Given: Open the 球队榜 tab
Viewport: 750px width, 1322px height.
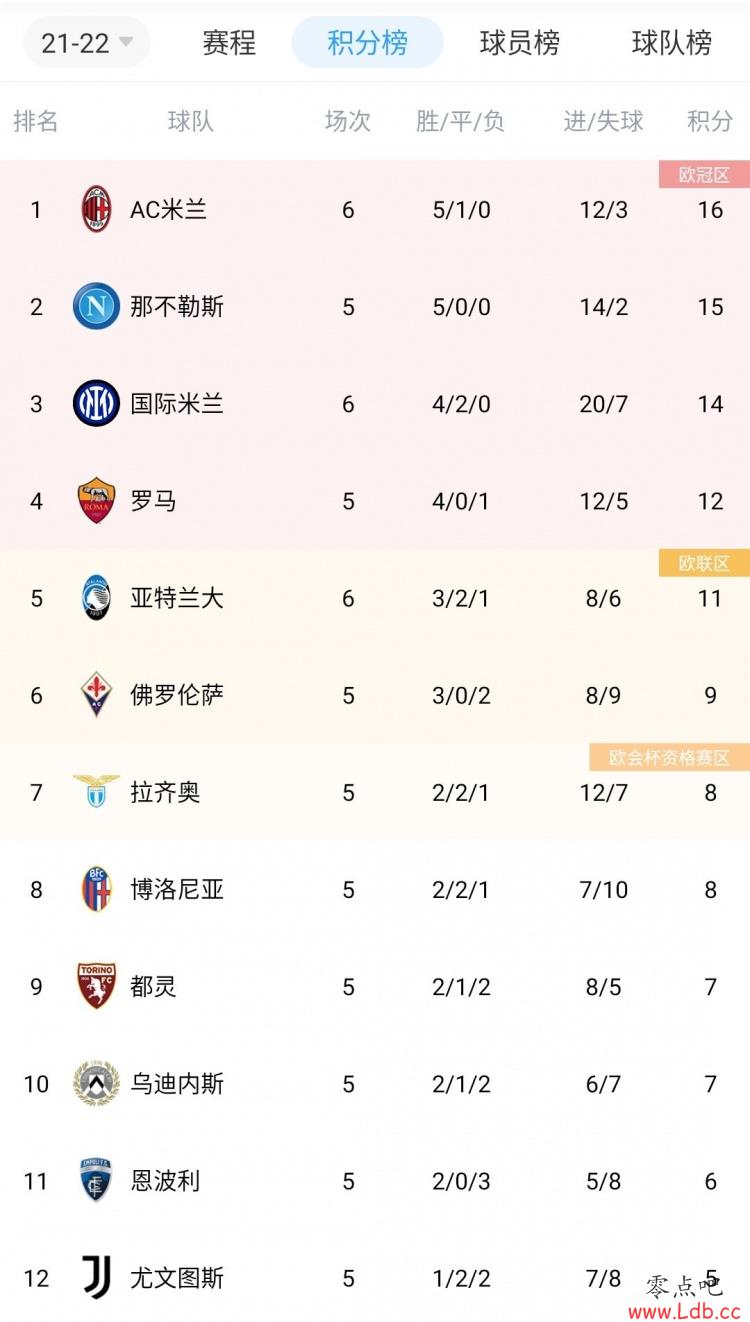Looking at the screenshot, I should pyautogui.click(x=672, y=43).
